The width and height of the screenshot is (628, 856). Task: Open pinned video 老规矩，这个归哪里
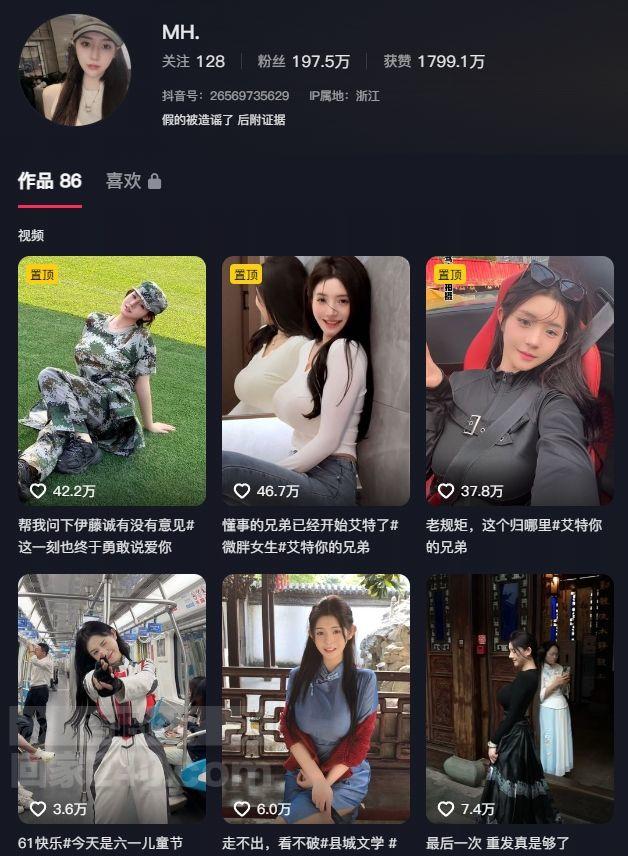point(520,380)
